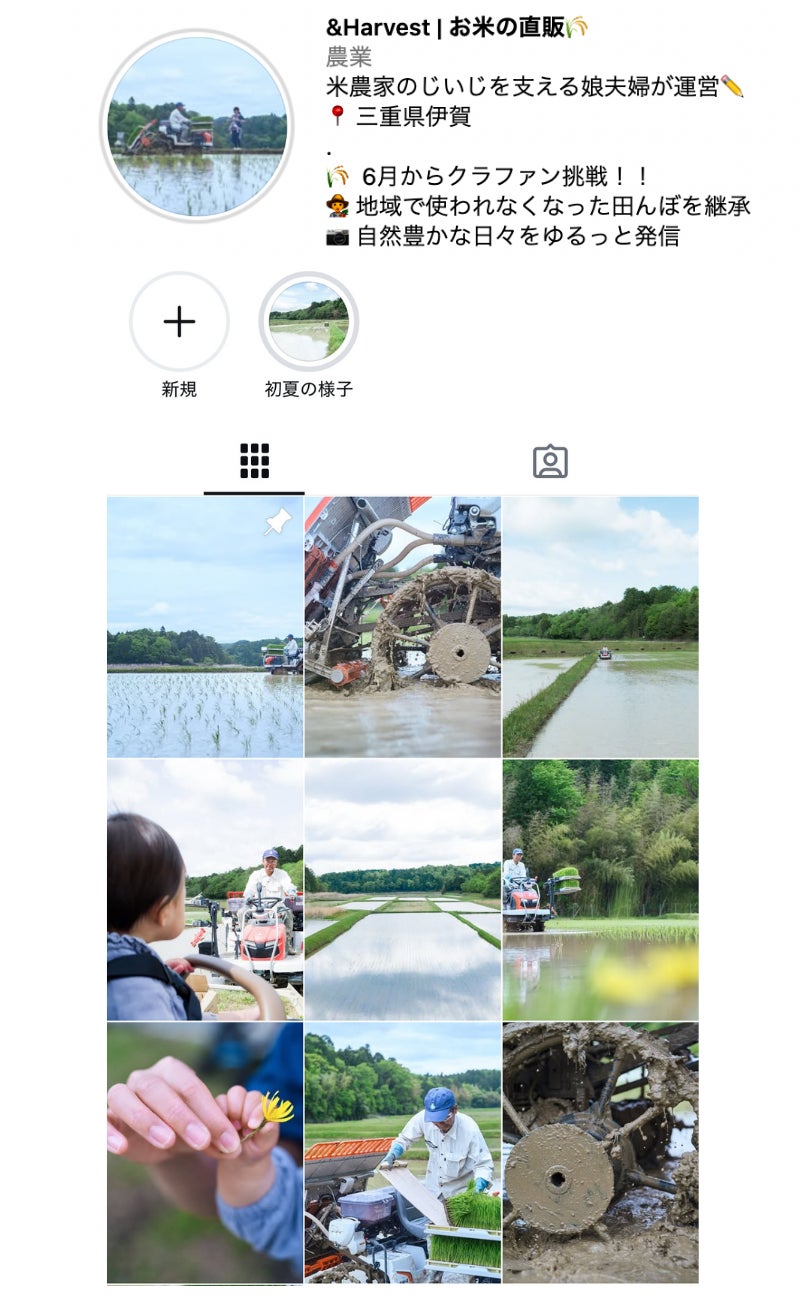
Task: Open the muddy planter wheel with hoses post
Action: [402, 627]
